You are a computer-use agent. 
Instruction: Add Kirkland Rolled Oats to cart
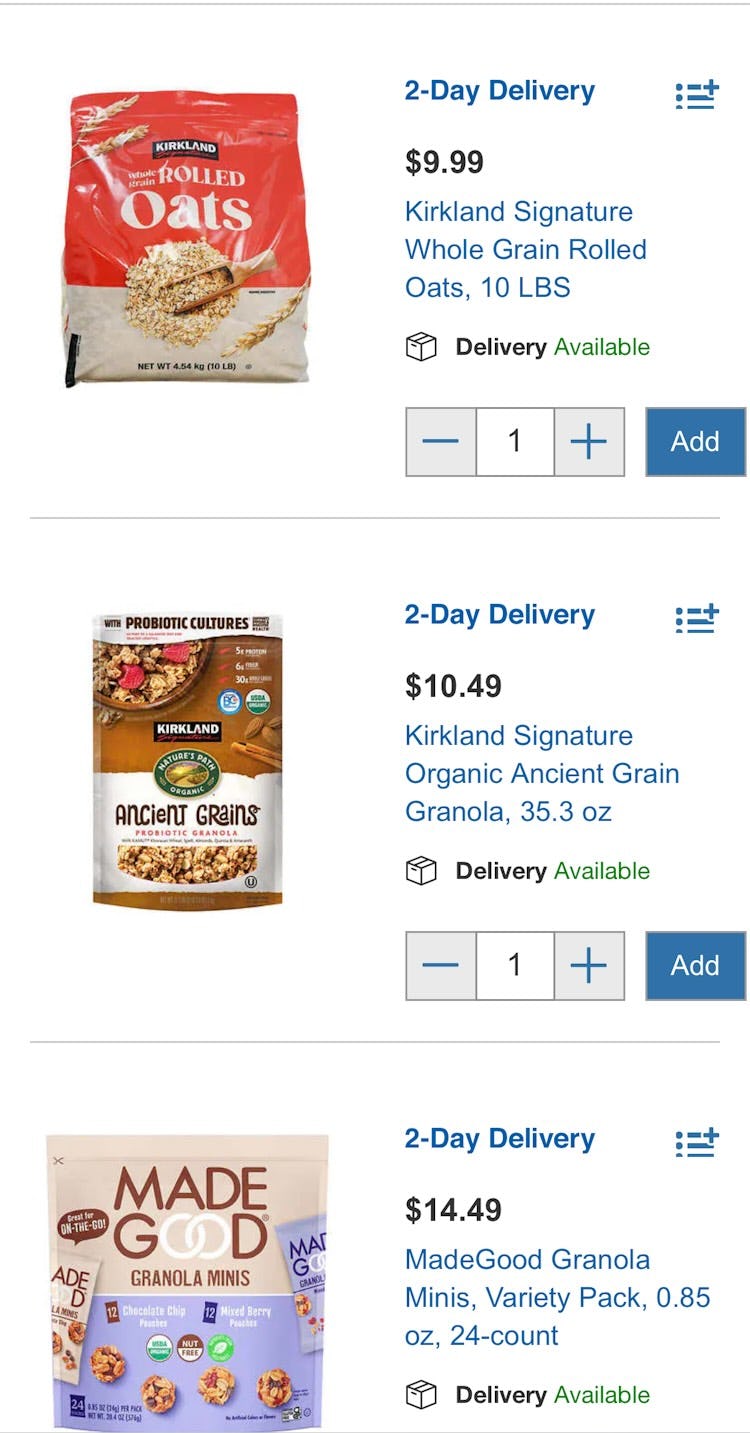pos(695,442)
